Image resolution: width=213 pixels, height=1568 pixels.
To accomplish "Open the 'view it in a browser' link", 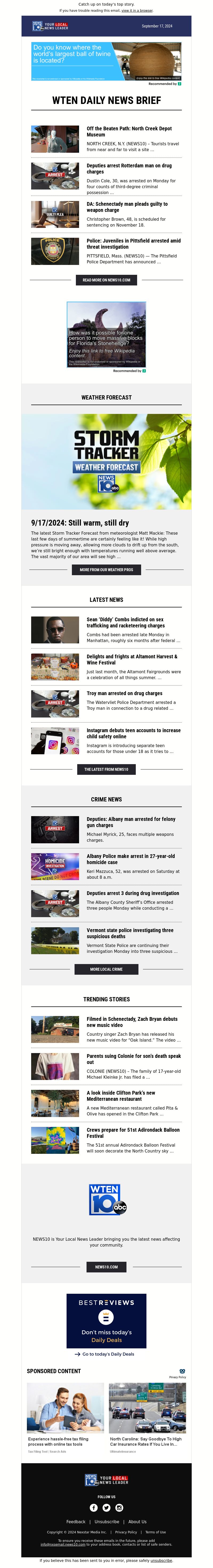I will pyautogui.click(x=137, y=10).
